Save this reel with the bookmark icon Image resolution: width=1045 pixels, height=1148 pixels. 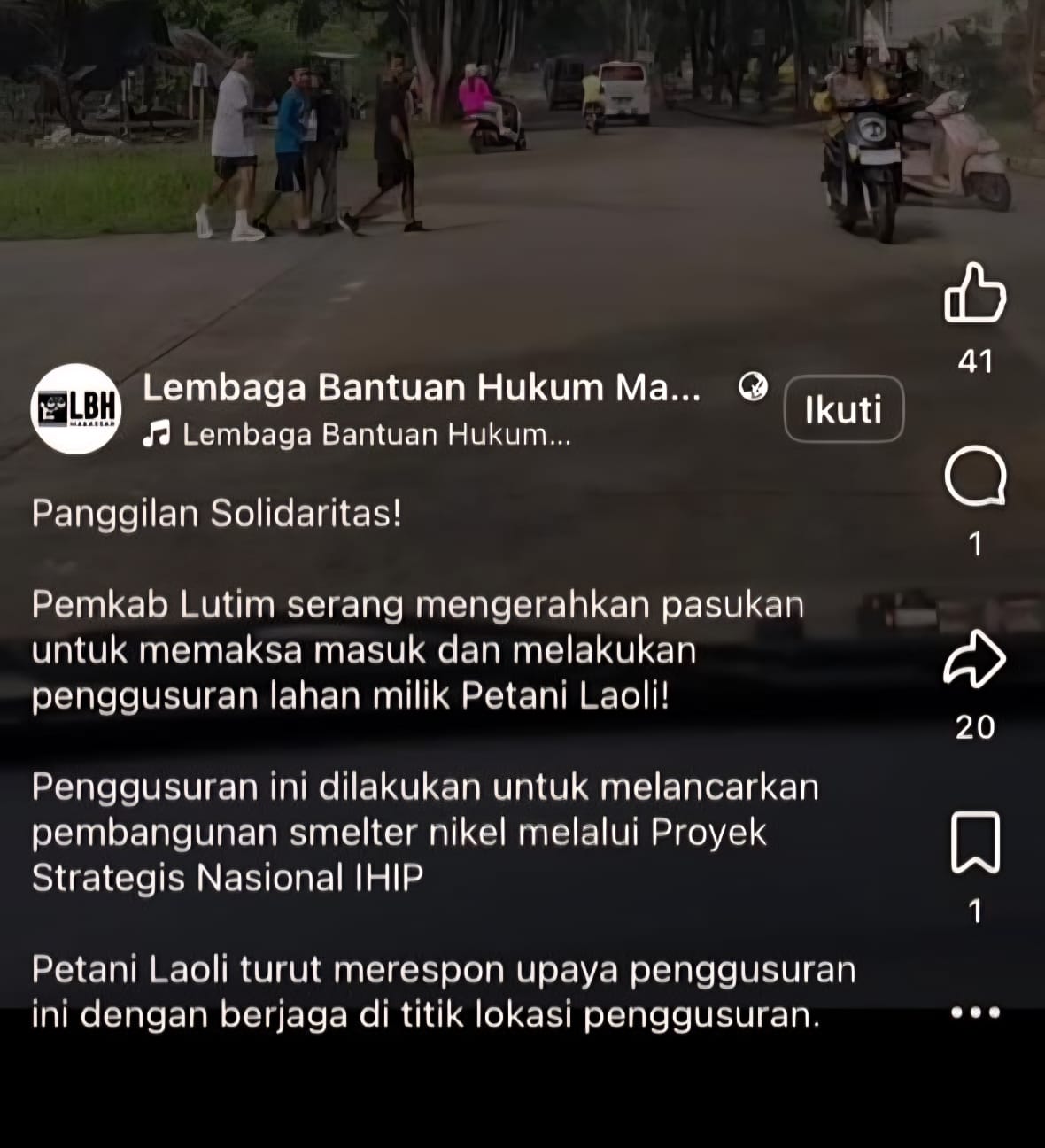point(975,842)
